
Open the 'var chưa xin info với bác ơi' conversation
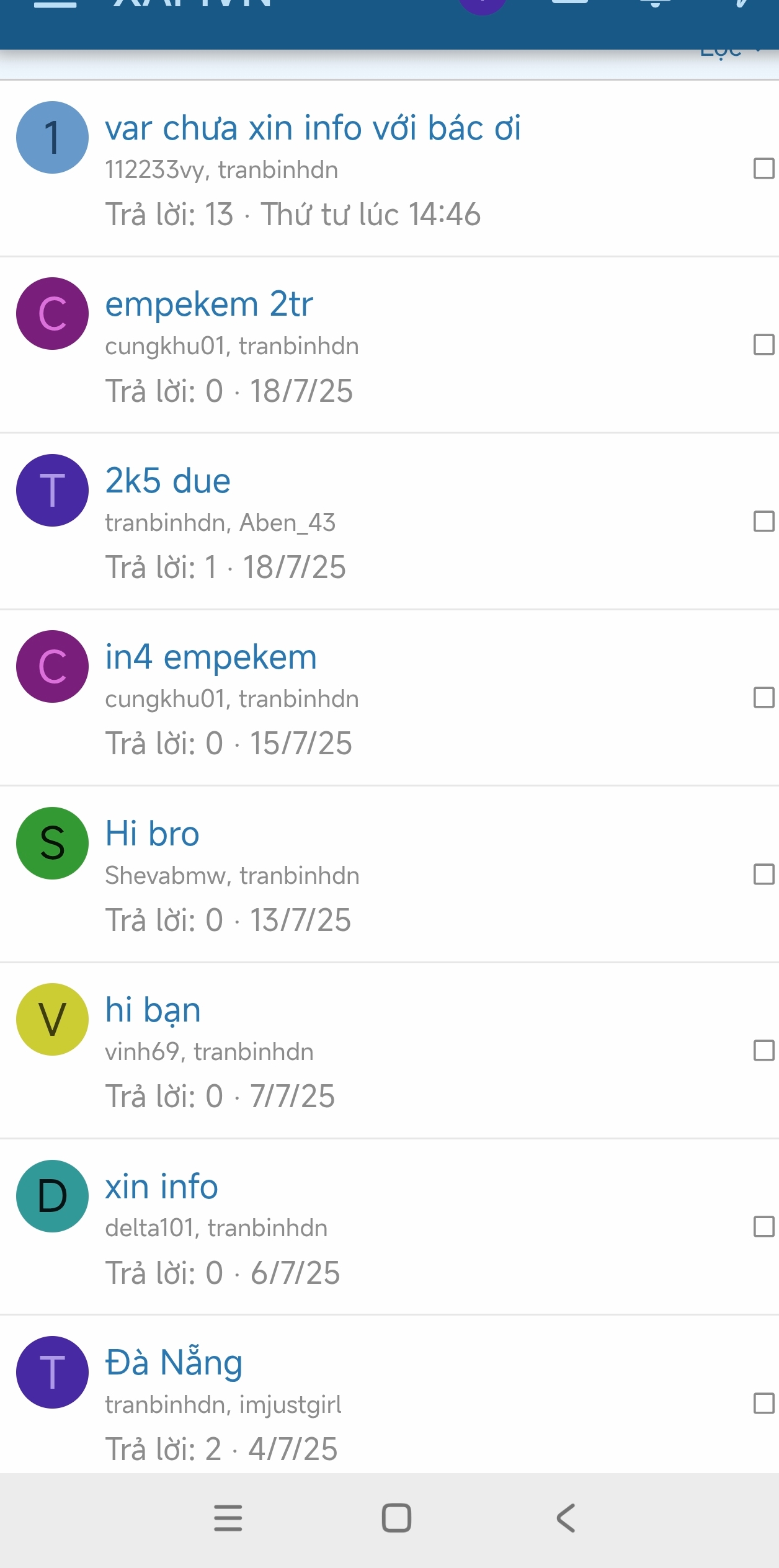(313, 128)
